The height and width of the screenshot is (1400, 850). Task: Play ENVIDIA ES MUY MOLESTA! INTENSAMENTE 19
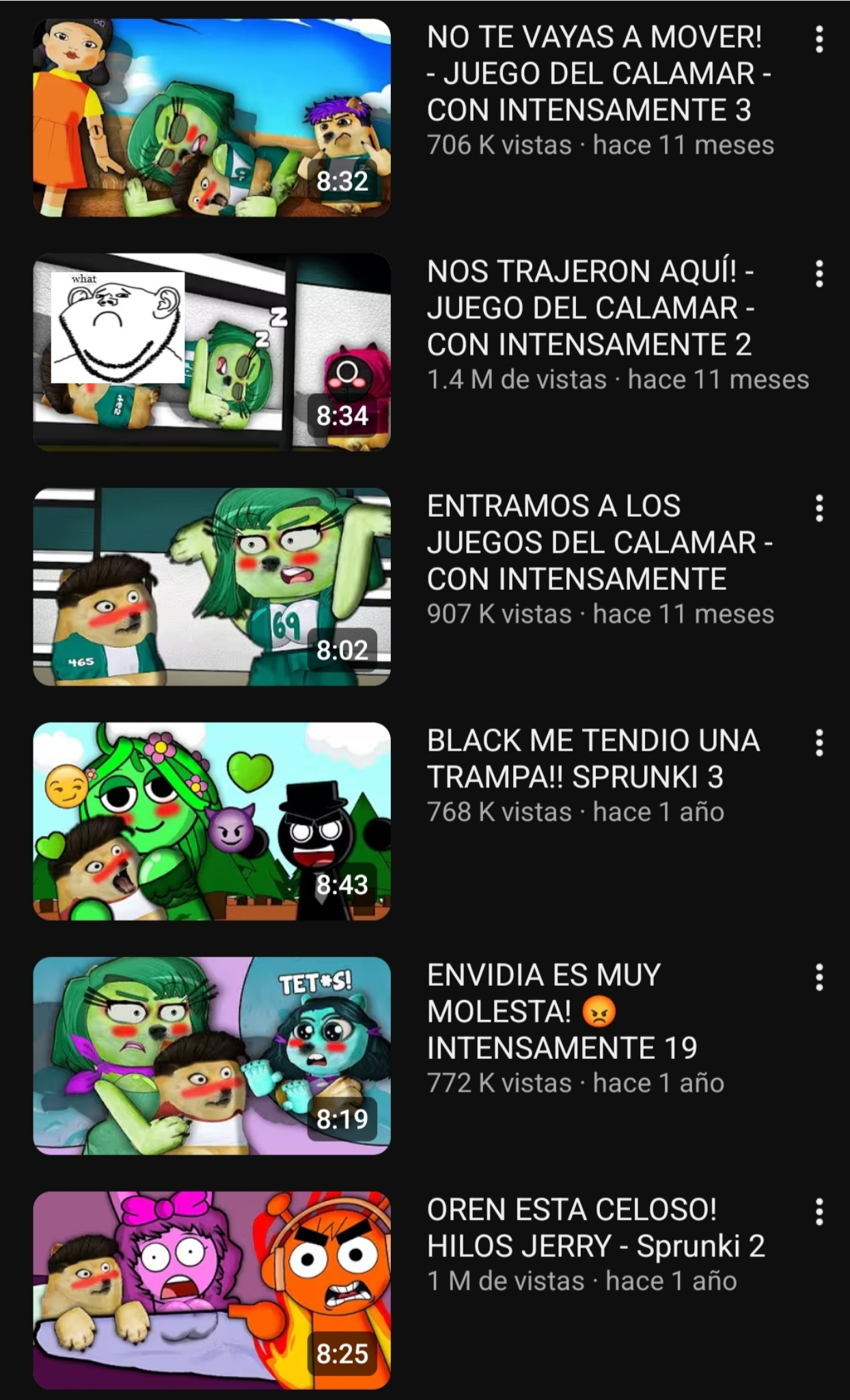[212, 1055]
